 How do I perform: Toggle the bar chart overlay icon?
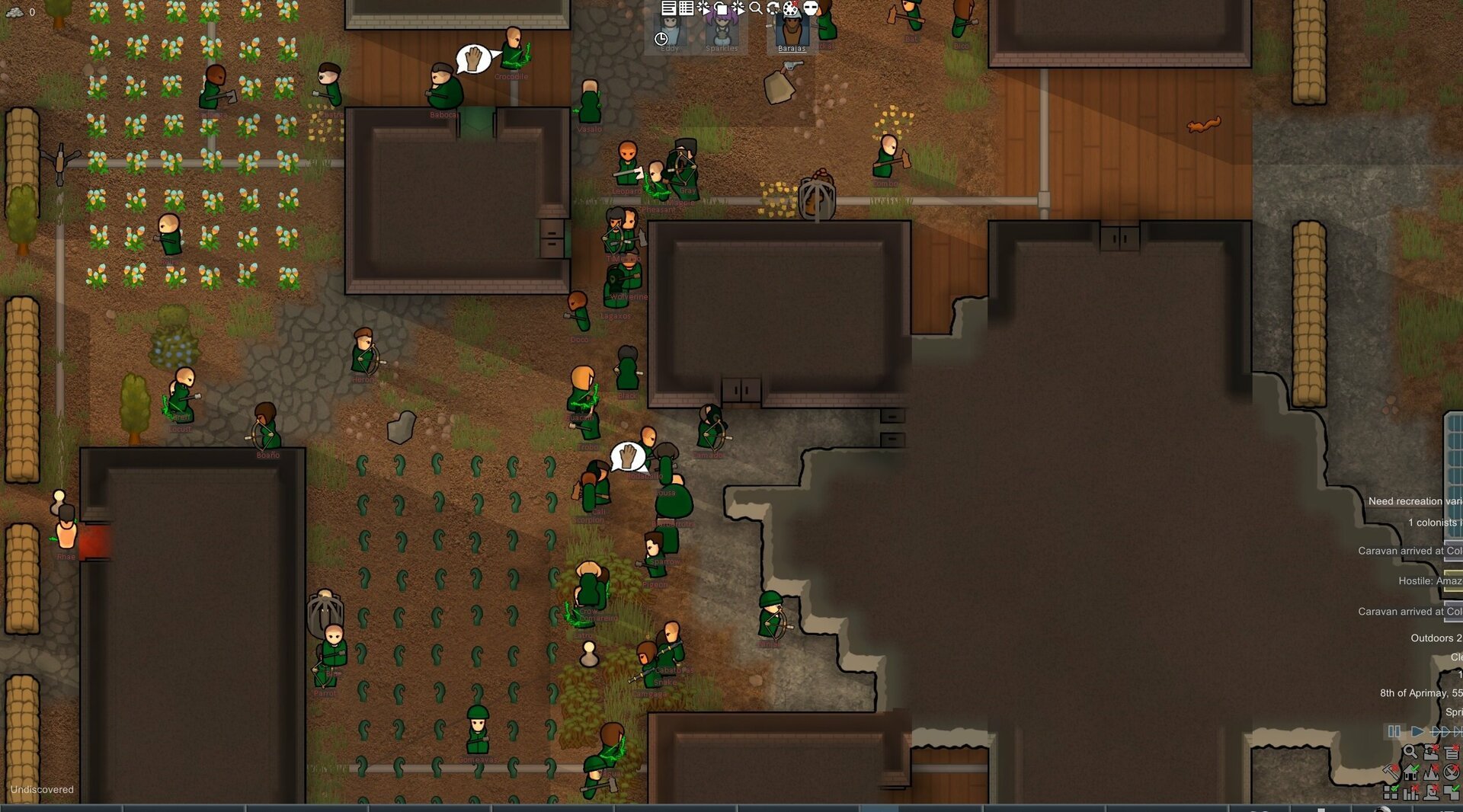[1410, 794]
